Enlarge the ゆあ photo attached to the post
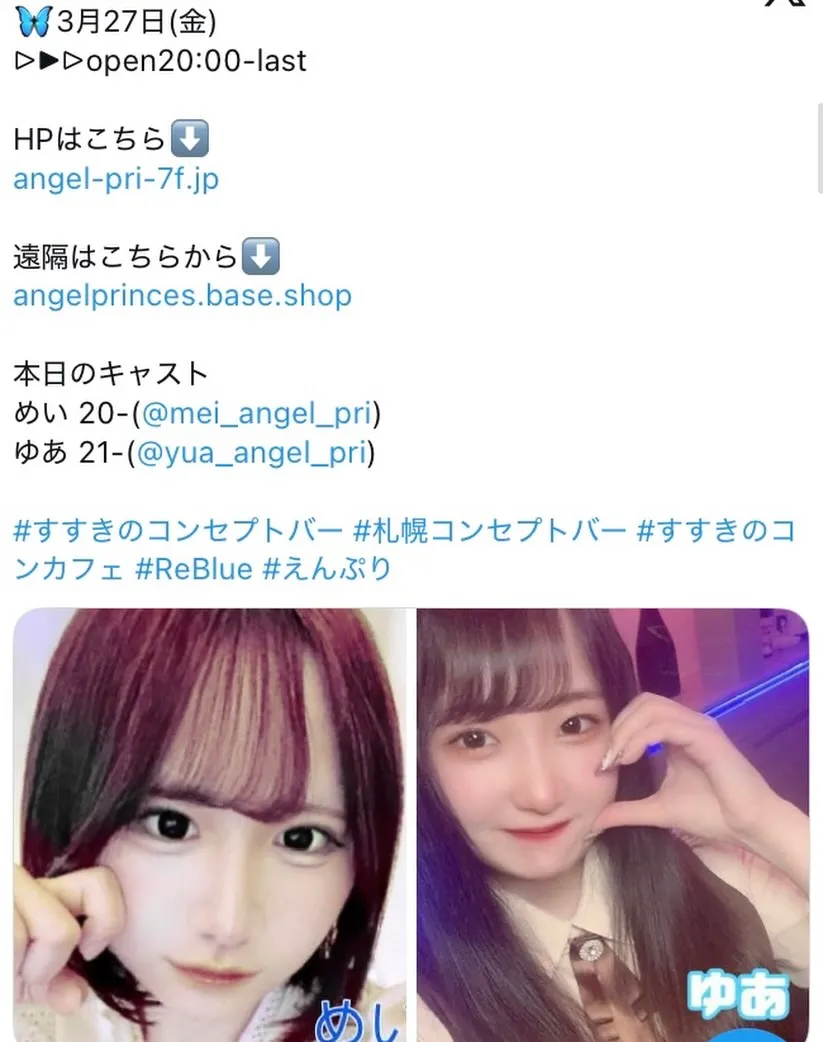This screenshot has height=1042, width=823. [x=612, y=825]
